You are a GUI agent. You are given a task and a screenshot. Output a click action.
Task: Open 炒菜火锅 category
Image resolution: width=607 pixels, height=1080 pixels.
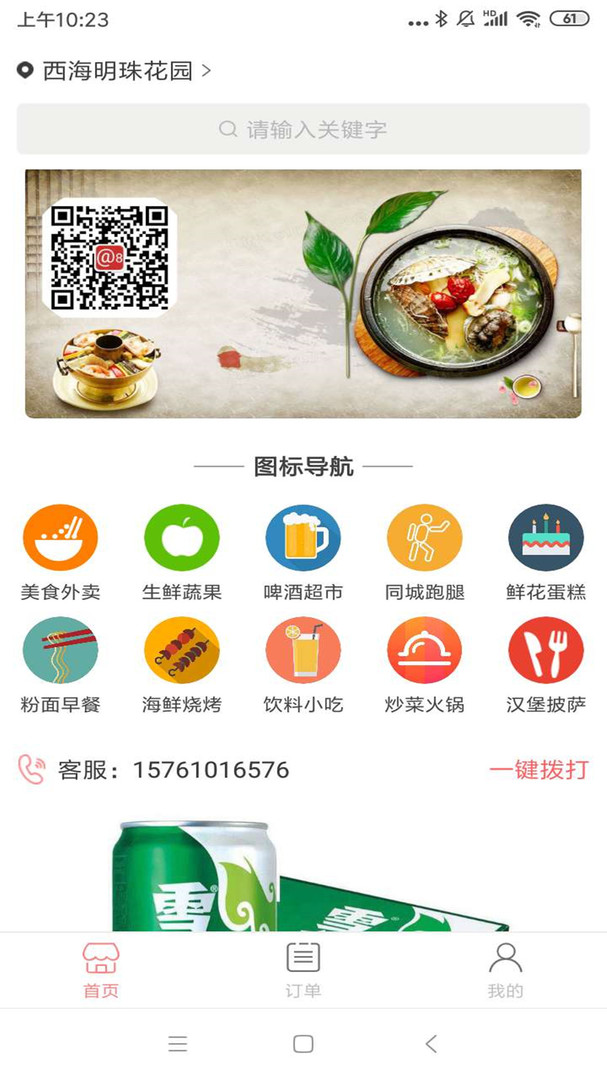click(x=424, y=664)
